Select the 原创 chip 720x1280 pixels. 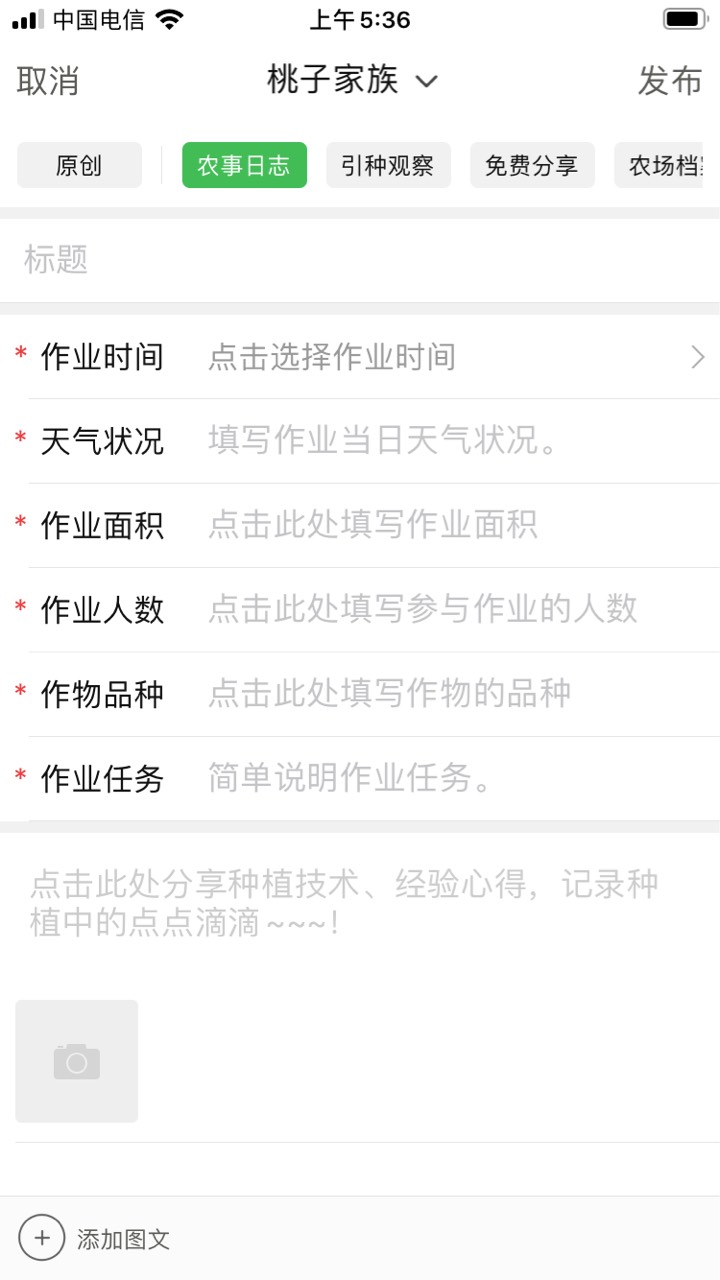[79, 165]
